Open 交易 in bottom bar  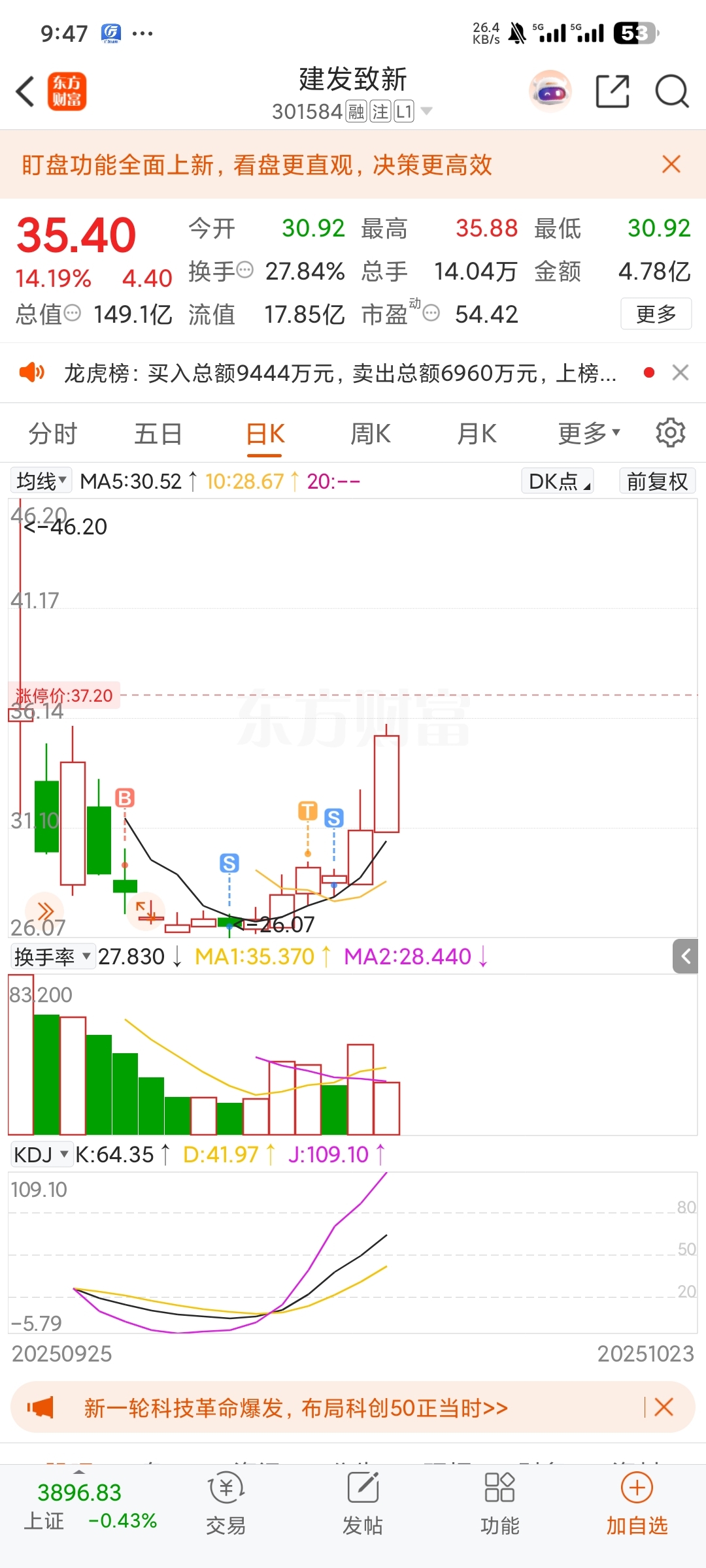coord(226,1504)
